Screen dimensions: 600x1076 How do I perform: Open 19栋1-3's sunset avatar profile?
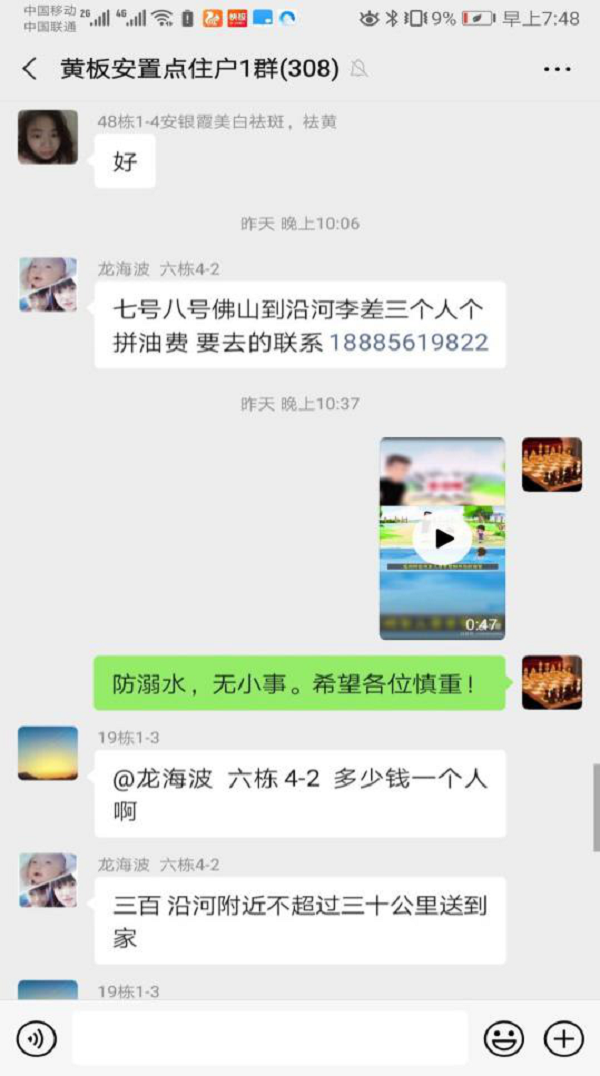pyautogui.click(x=47, y=753)
